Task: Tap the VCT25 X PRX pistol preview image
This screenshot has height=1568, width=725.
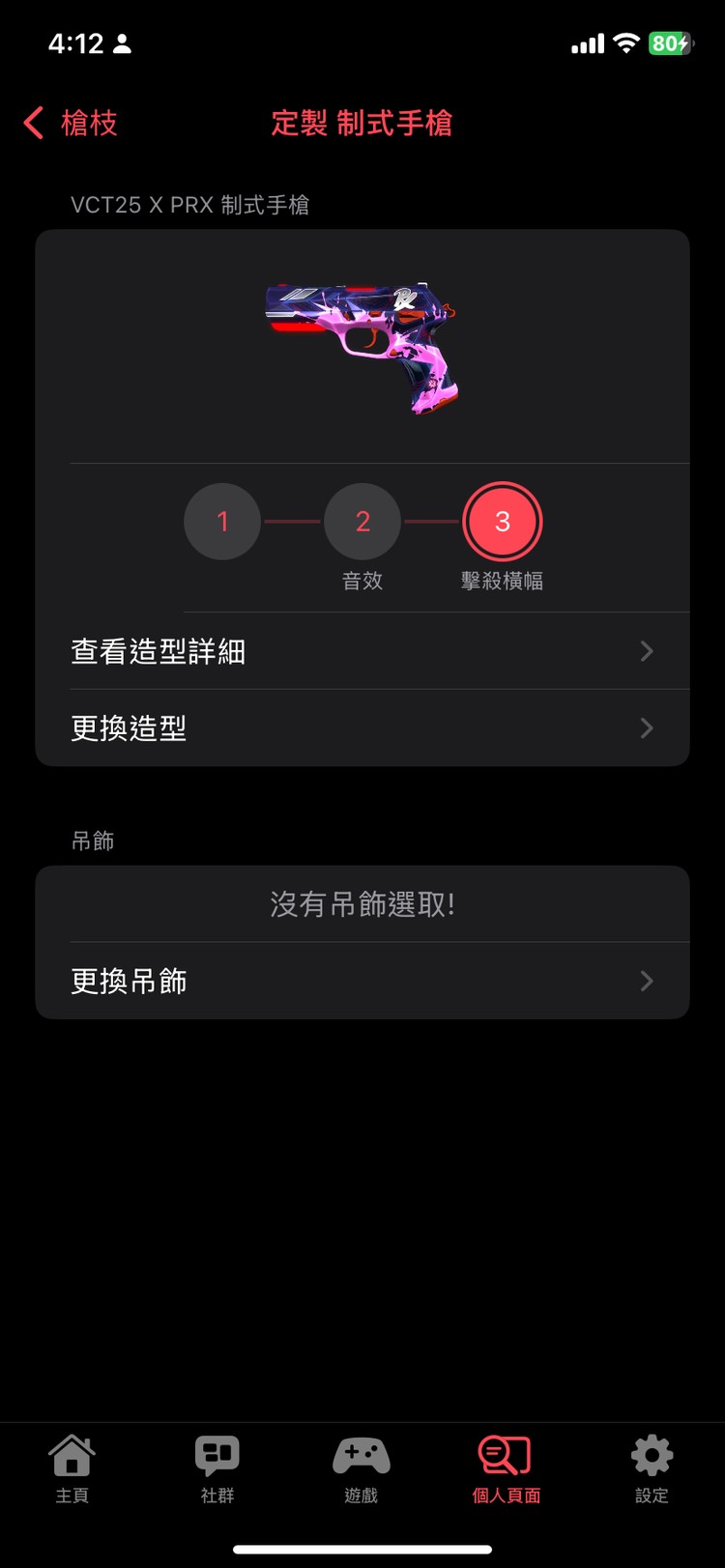Action: coord(362,343)
